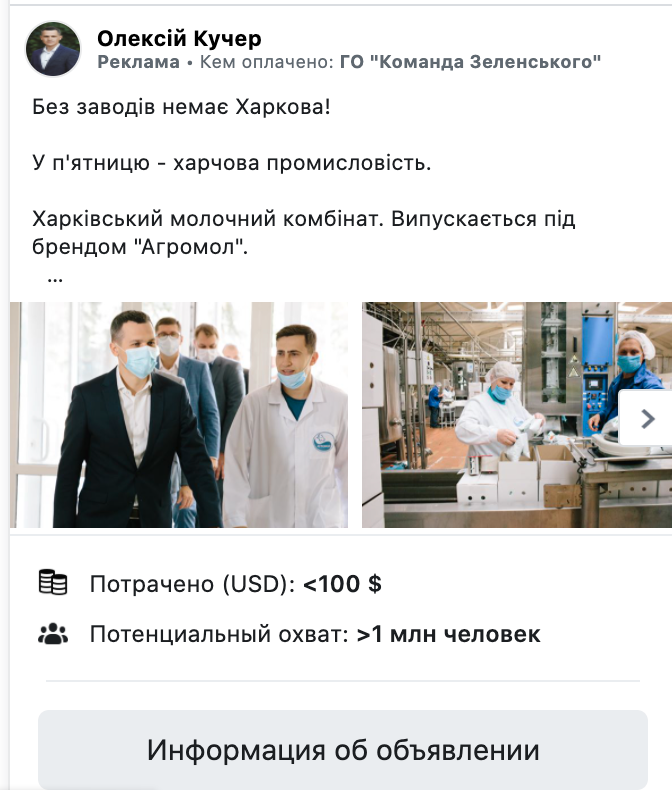This screenshot has width=672, height=790.
Task: Open Олексій Кучер's profile picture
Action: point(52,49)
